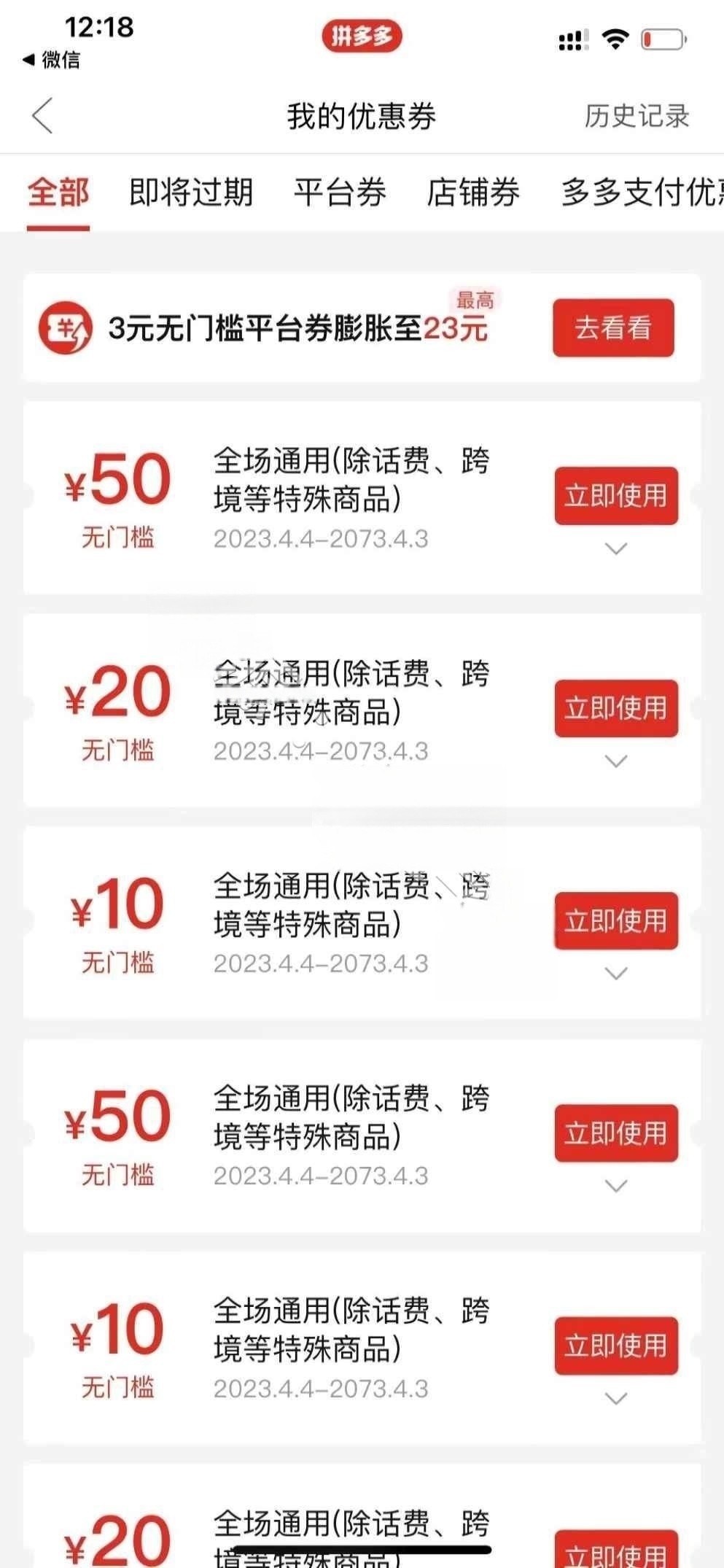Expand details of the second ¥10 coupon
This screenshot has height=1568, width=724.
pyautogui.click(x=616, y=1399)
